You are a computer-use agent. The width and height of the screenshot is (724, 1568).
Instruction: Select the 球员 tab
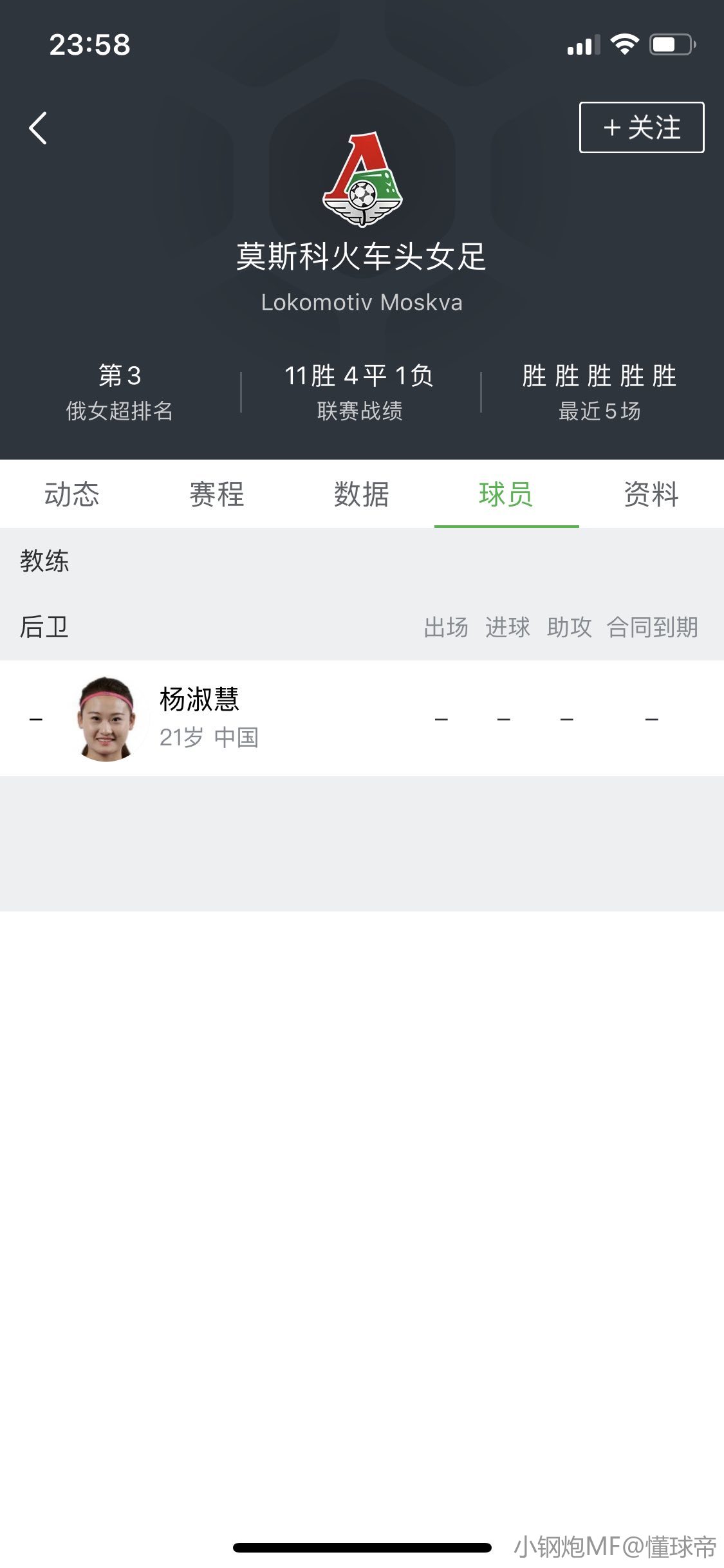(x=506, y=494)
